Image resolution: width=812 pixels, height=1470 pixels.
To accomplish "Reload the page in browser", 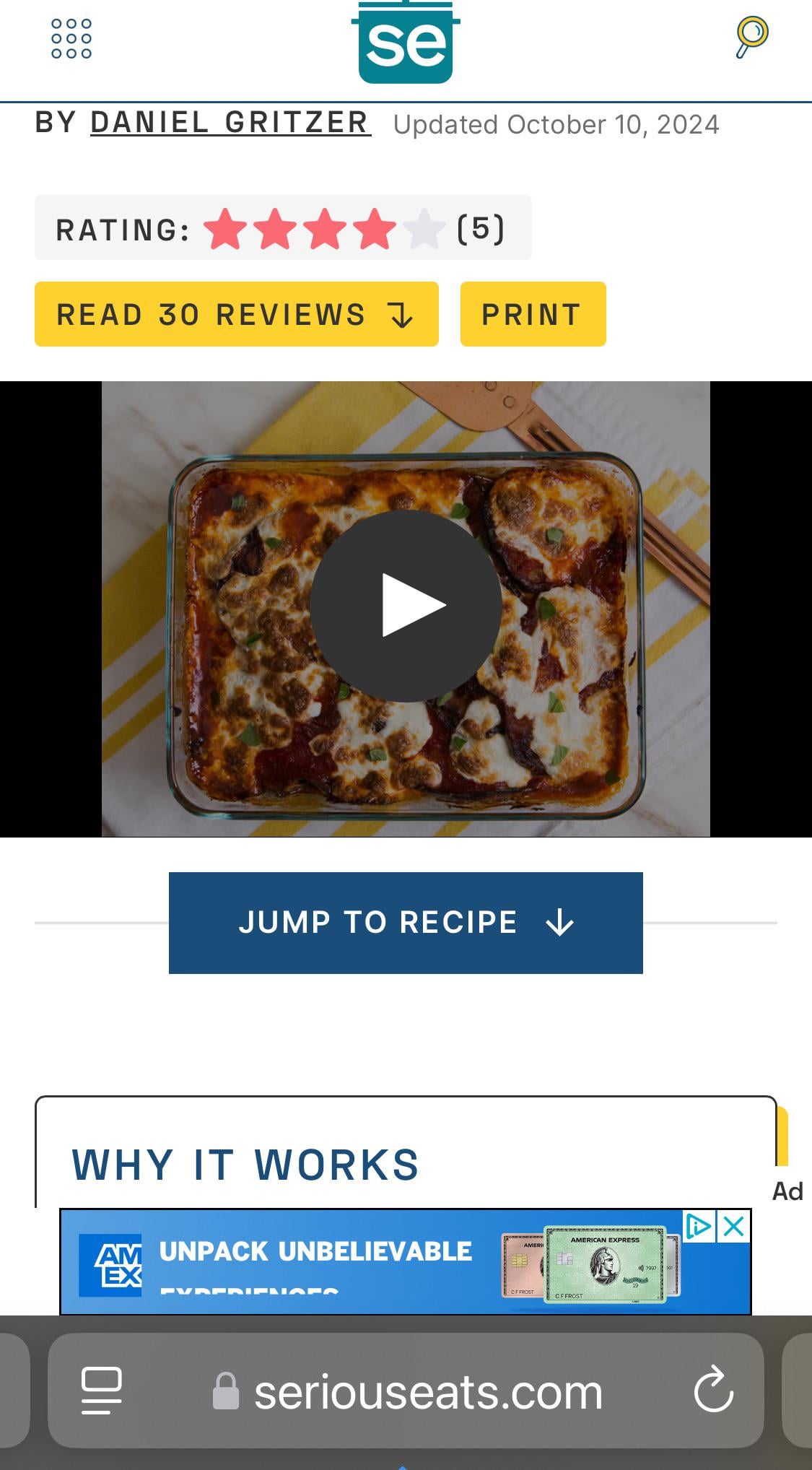I will tap(713, 1389).
